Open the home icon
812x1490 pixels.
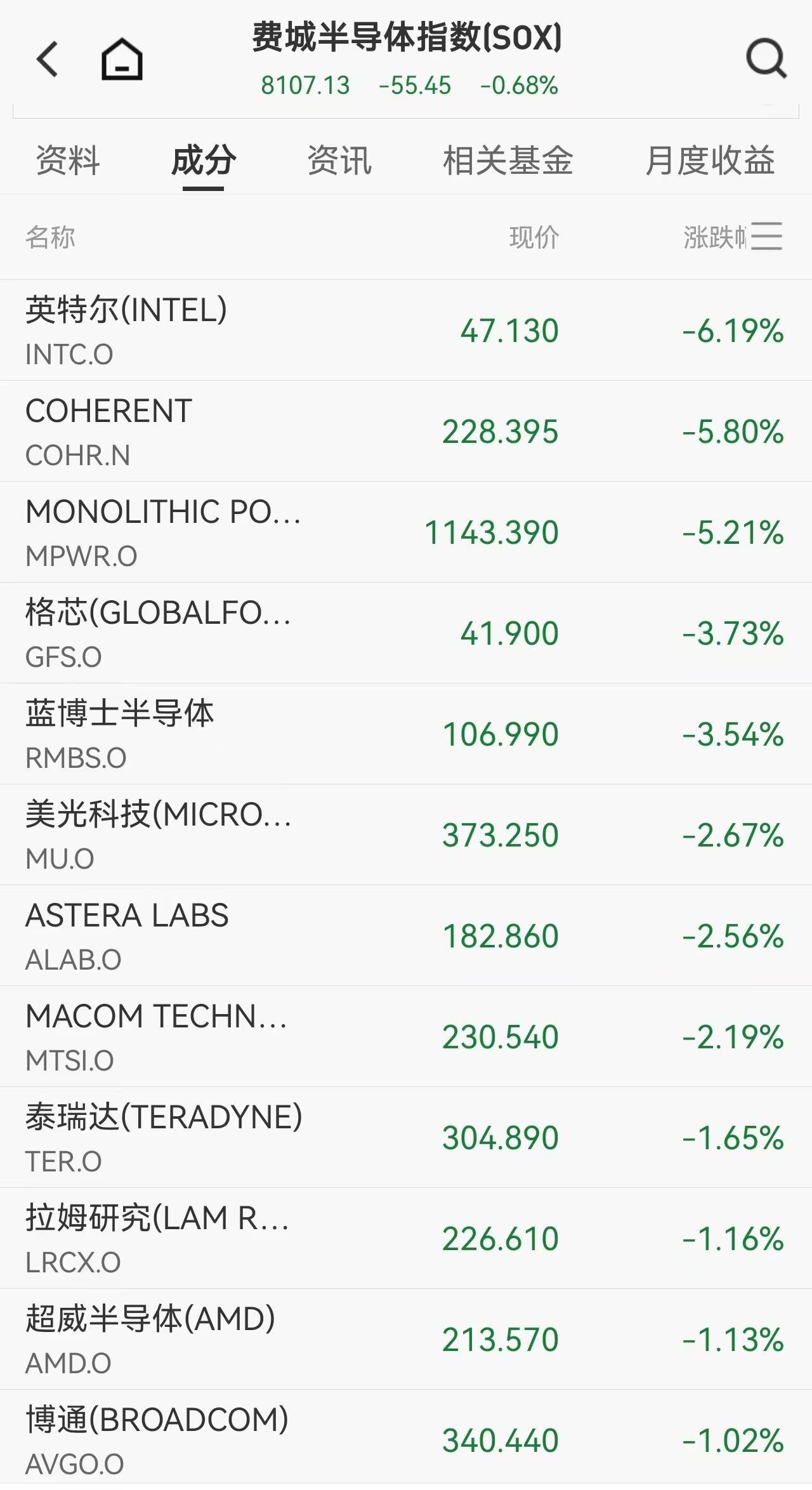pos(122,60)
